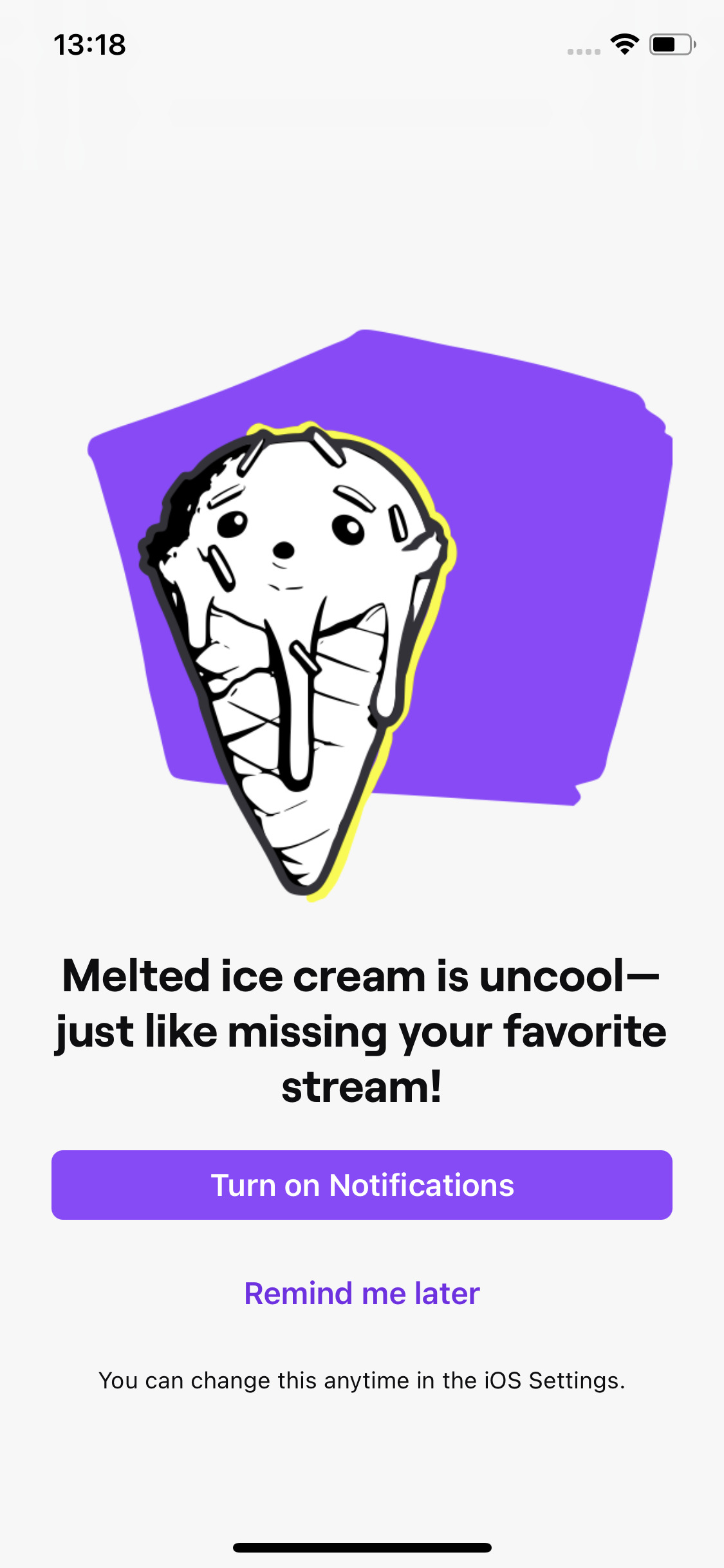This screenshot has height=1568, width=724.
Task: Choose Remind me later
Action: click(x=362, y=1293)
